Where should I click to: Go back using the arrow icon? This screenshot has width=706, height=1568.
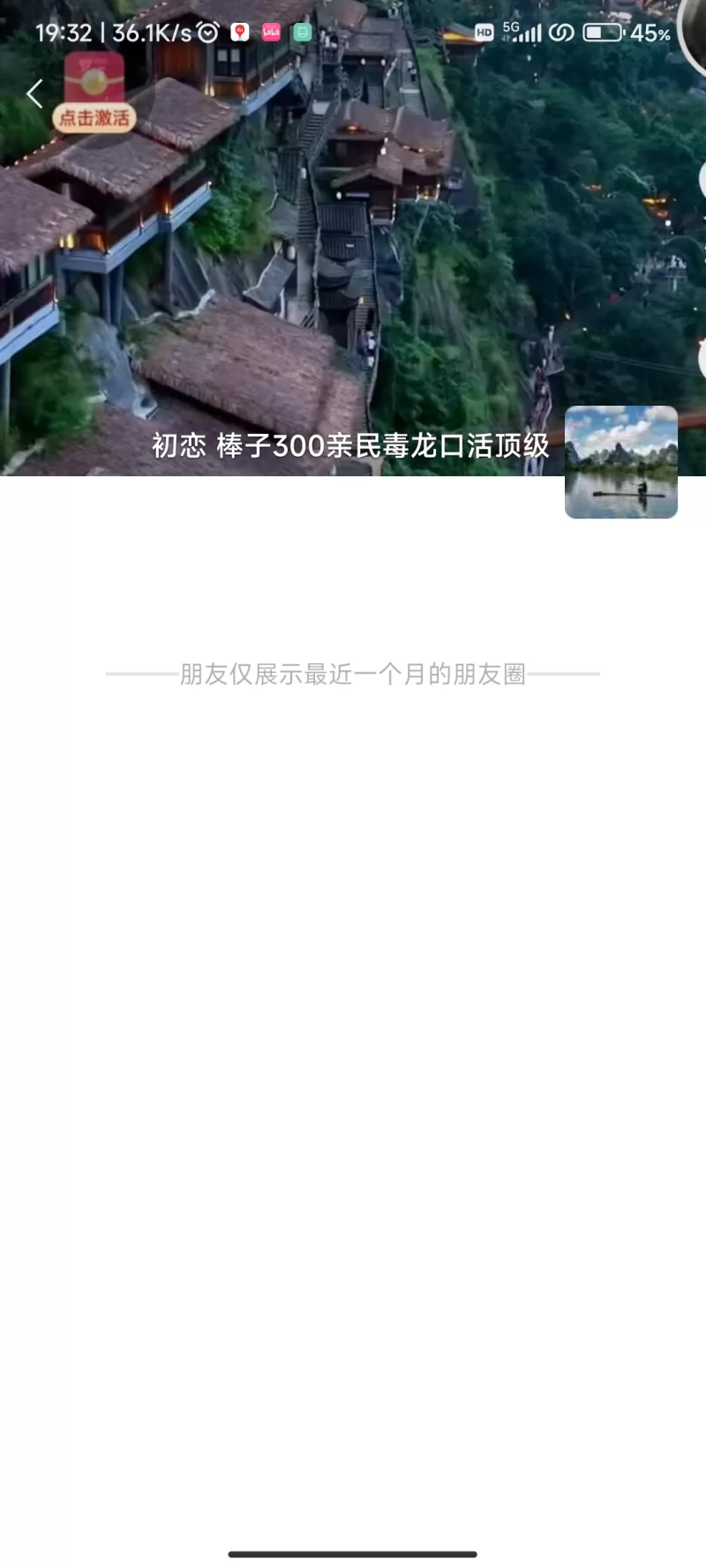(x=34, y=93)
